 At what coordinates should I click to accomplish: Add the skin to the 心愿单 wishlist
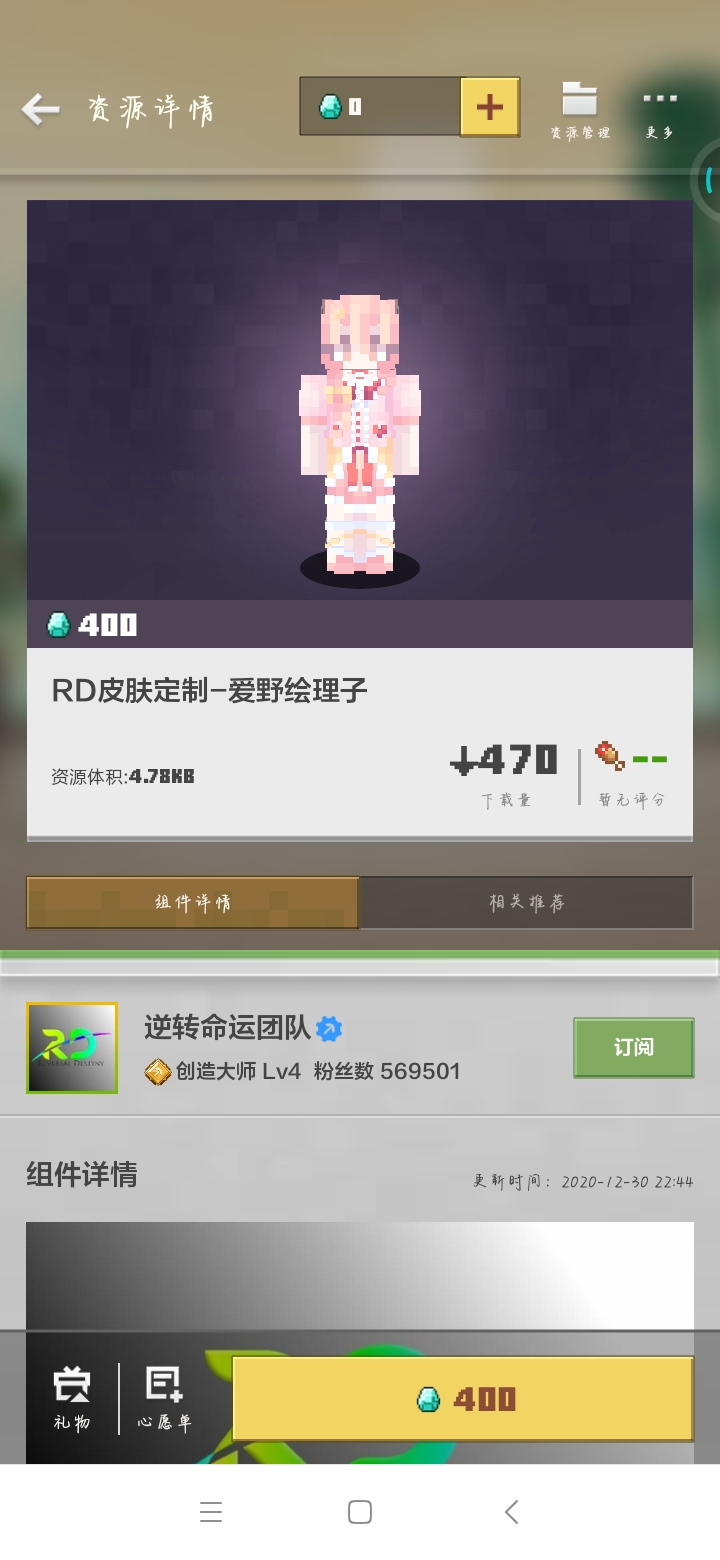tap(164, 1398)
